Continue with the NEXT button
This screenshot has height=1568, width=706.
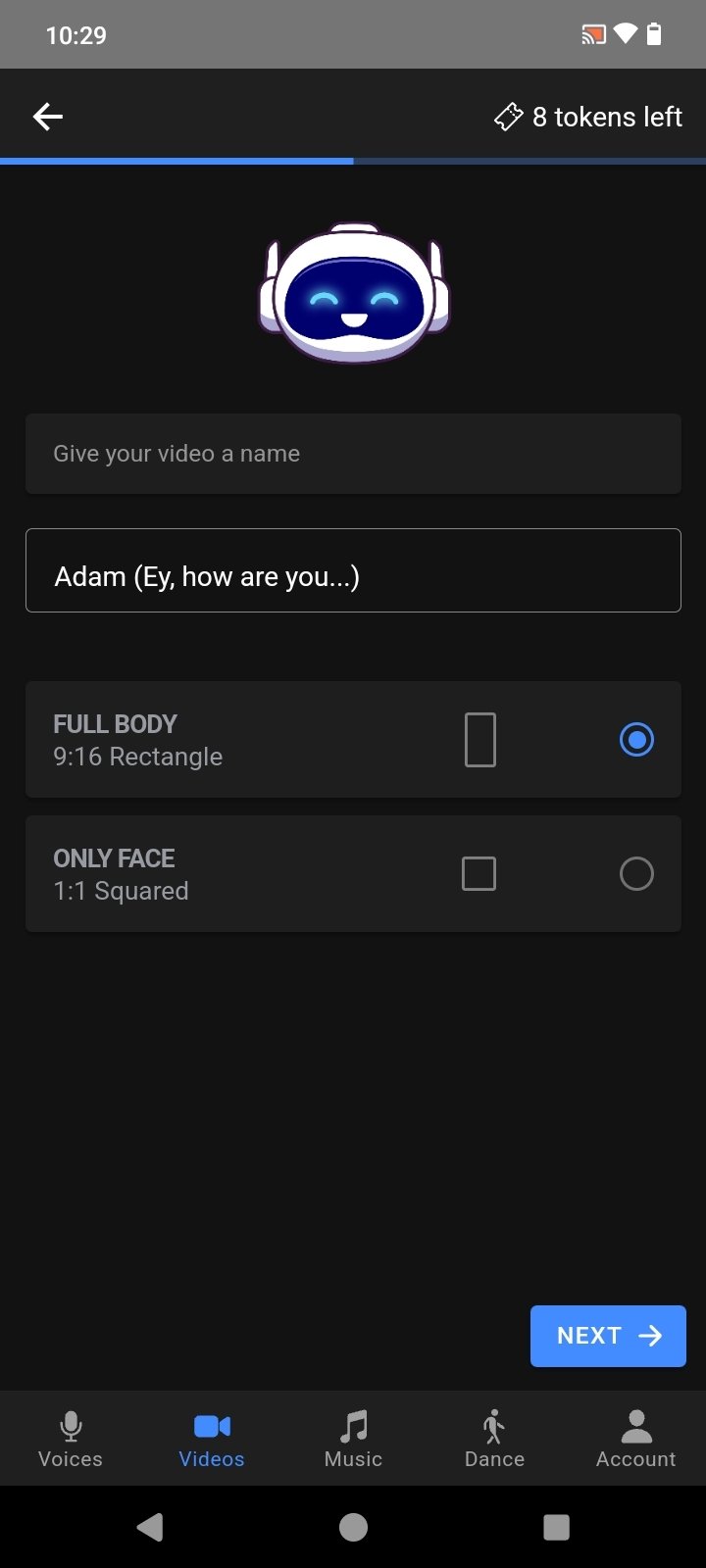click(608, 1336)
